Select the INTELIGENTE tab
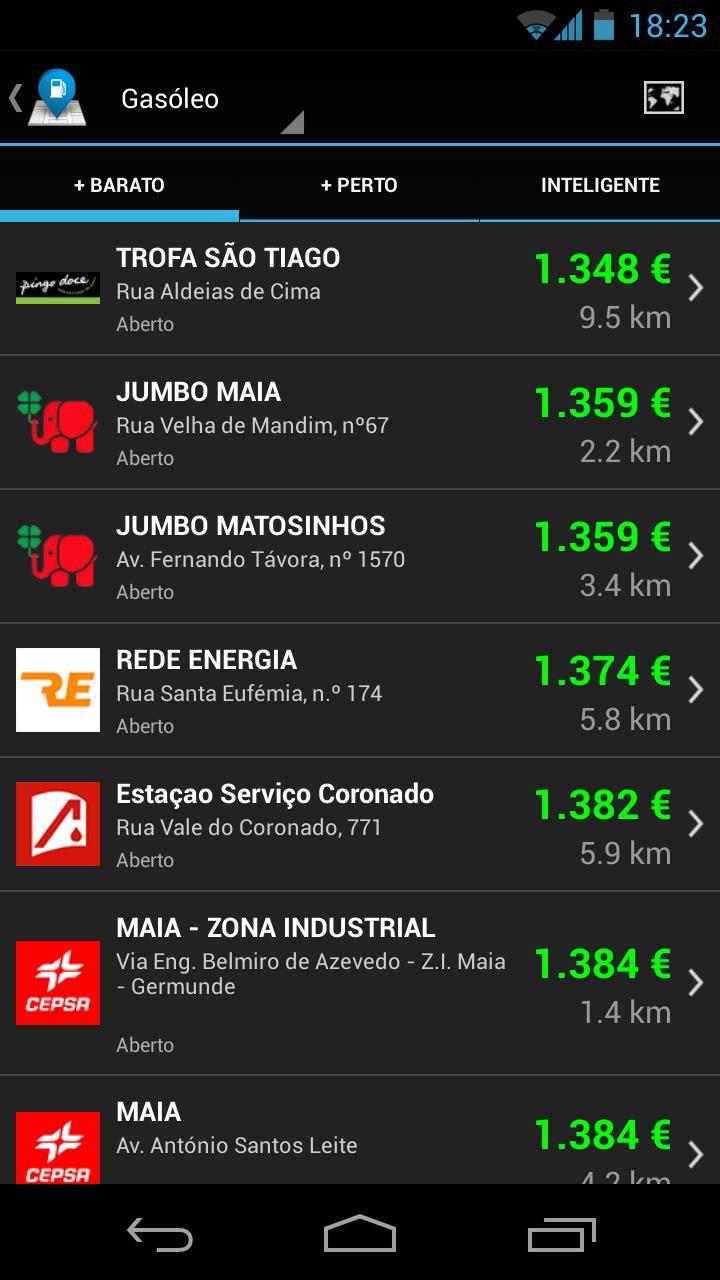This screenshot has width=720, height=1280. [600, 185]
